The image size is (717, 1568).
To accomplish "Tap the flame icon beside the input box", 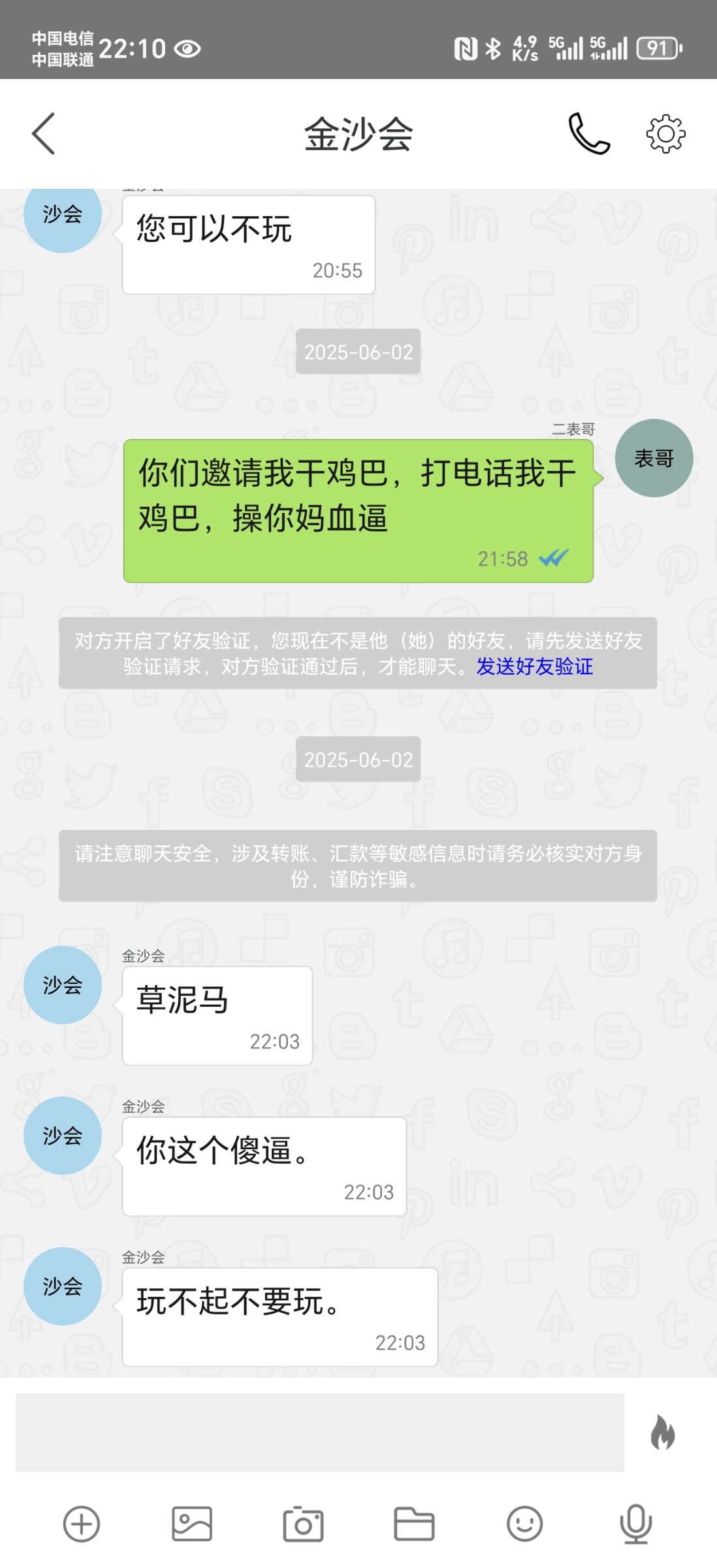I will 663,1432.
